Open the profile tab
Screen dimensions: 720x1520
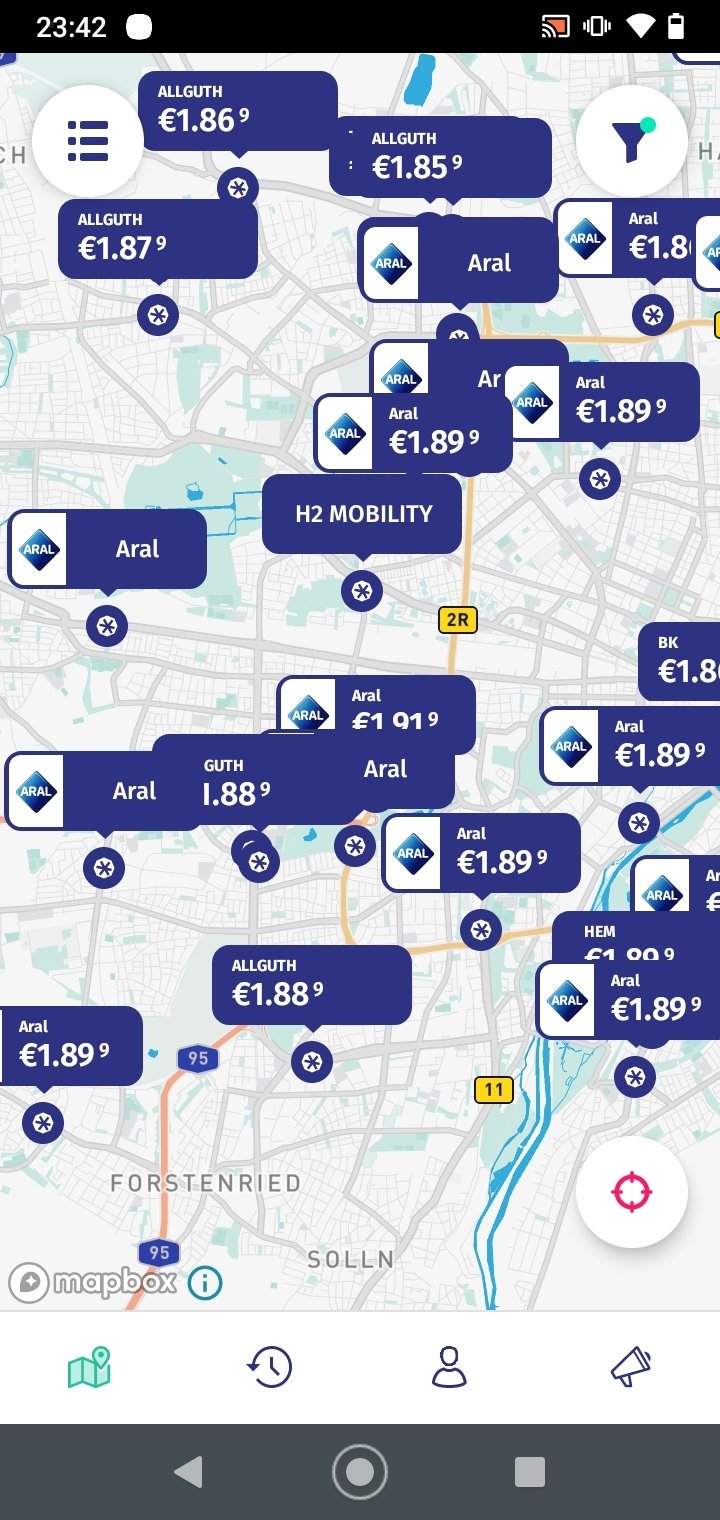(x=450, y=1367)
